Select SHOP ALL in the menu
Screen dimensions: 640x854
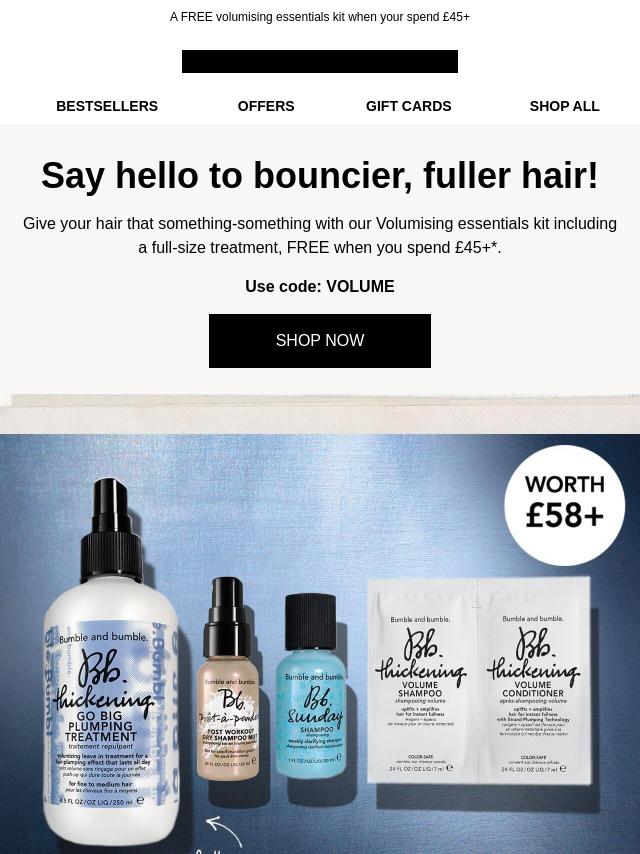pos(564,106)
